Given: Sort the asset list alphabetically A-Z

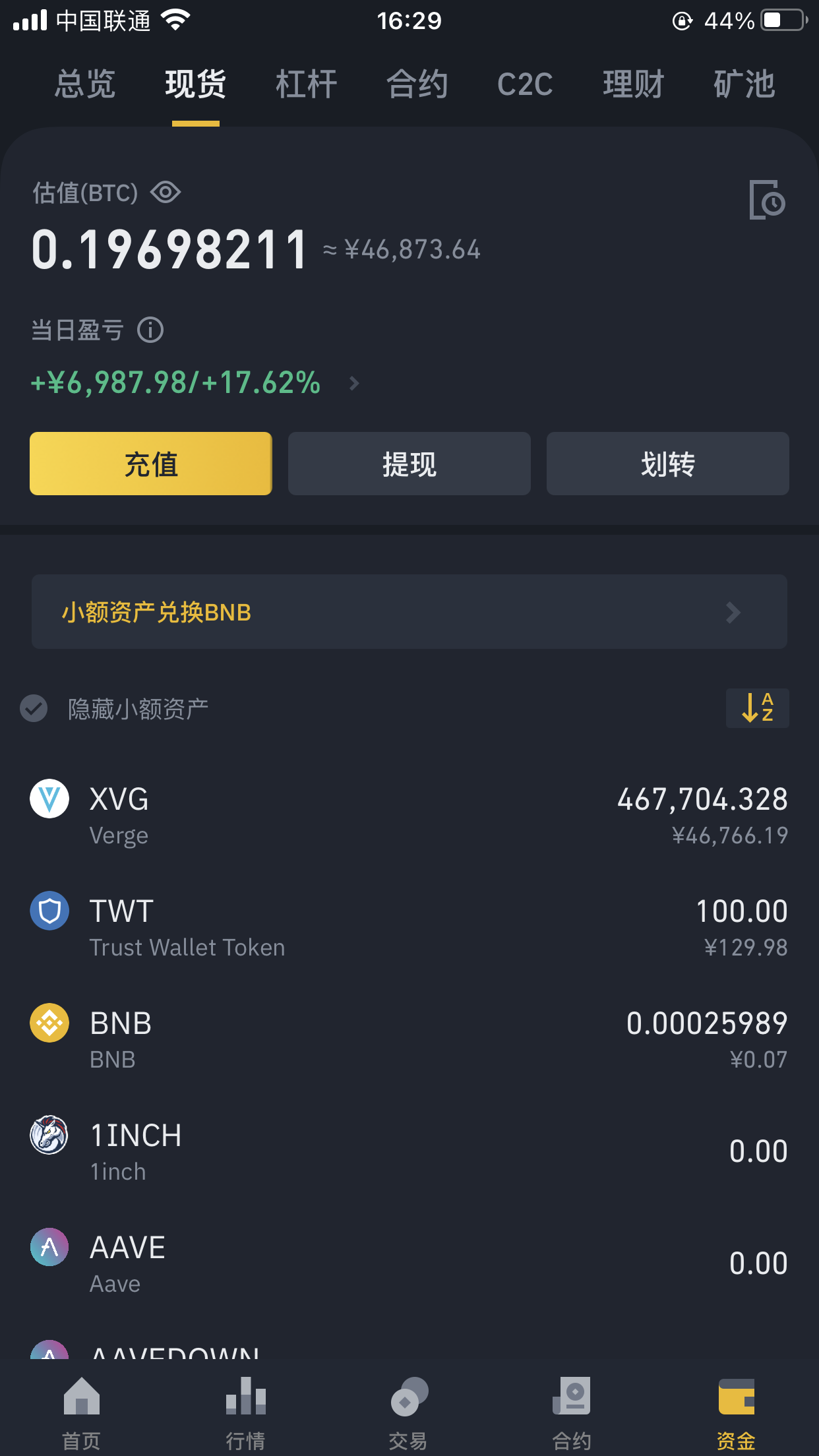Looking at the screenshot, I should click(757, 708).
